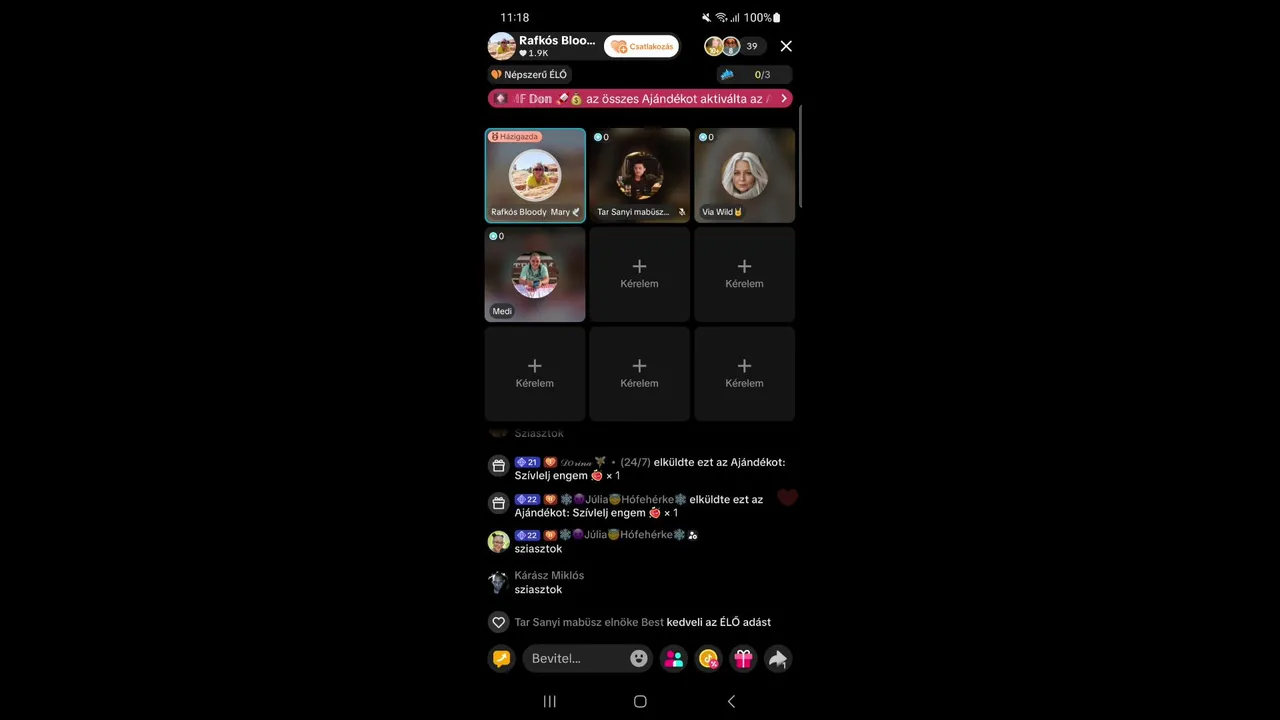
Task: Open Medi guest tile
Action: (x=535, y=274)
